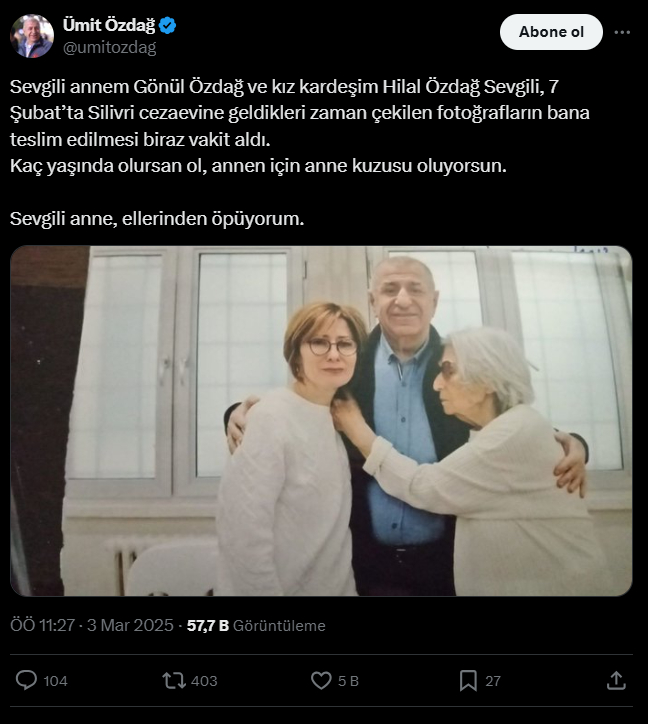The height and width of the screenshot is (724, 648).
Task: Open the post's three-dot overflow menu
Action: click(622, 32)
